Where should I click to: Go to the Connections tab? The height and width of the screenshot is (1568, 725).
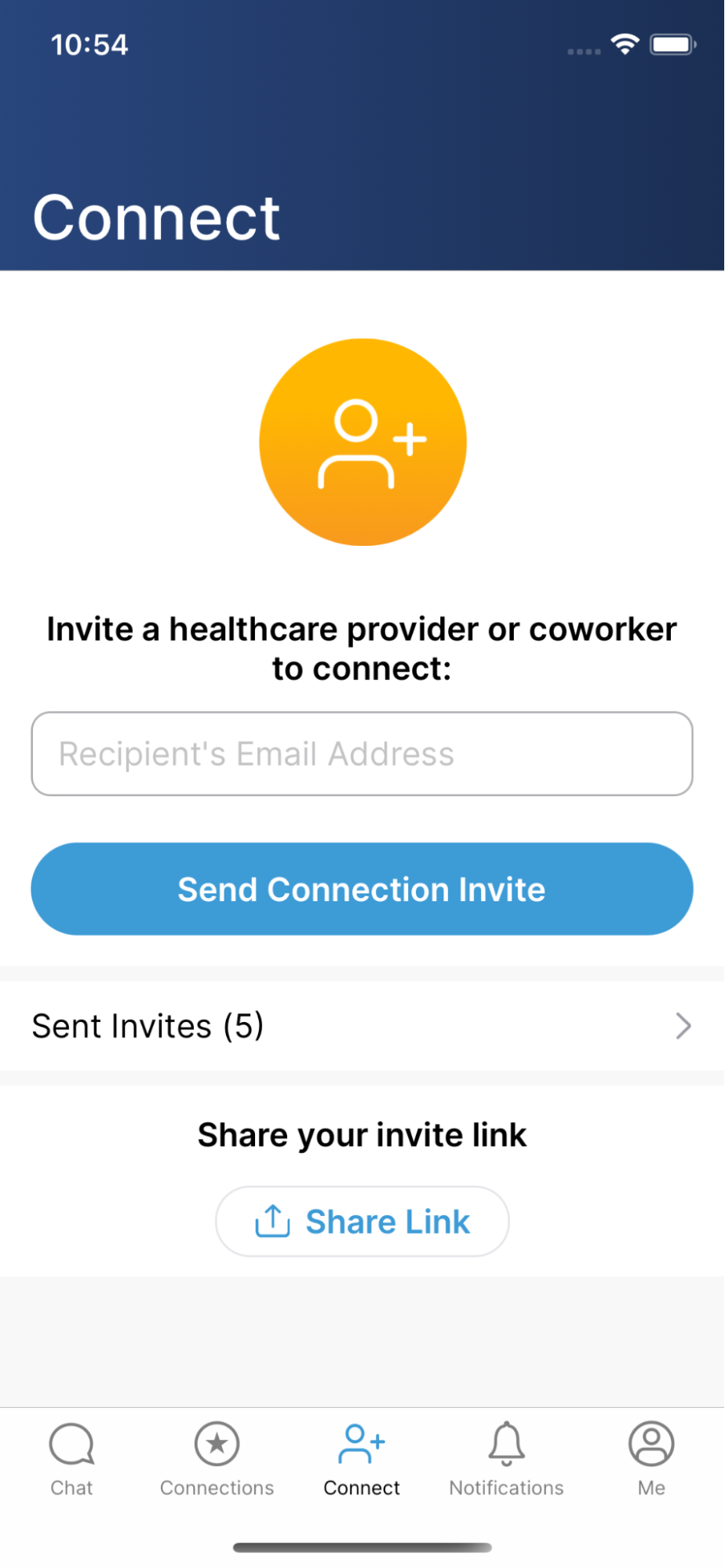(x=217, y=1457)
